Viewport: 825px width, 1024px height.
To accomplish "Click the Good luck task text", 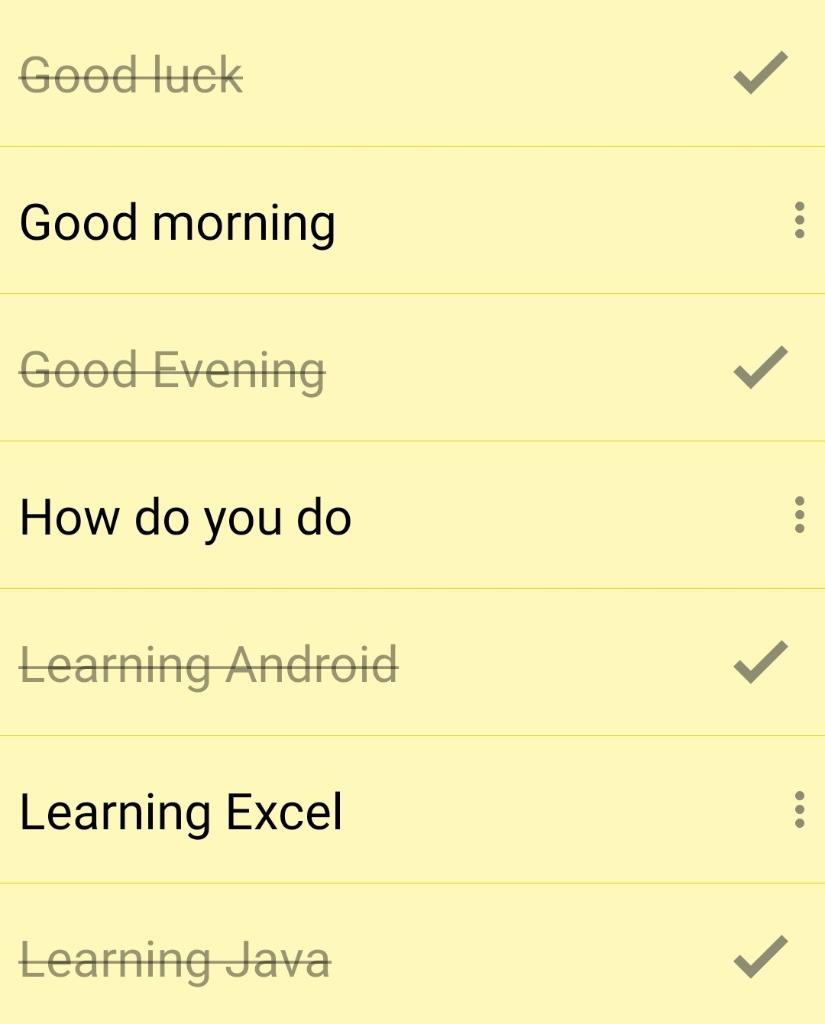I will pyautogui.click(x=130, y=73).
